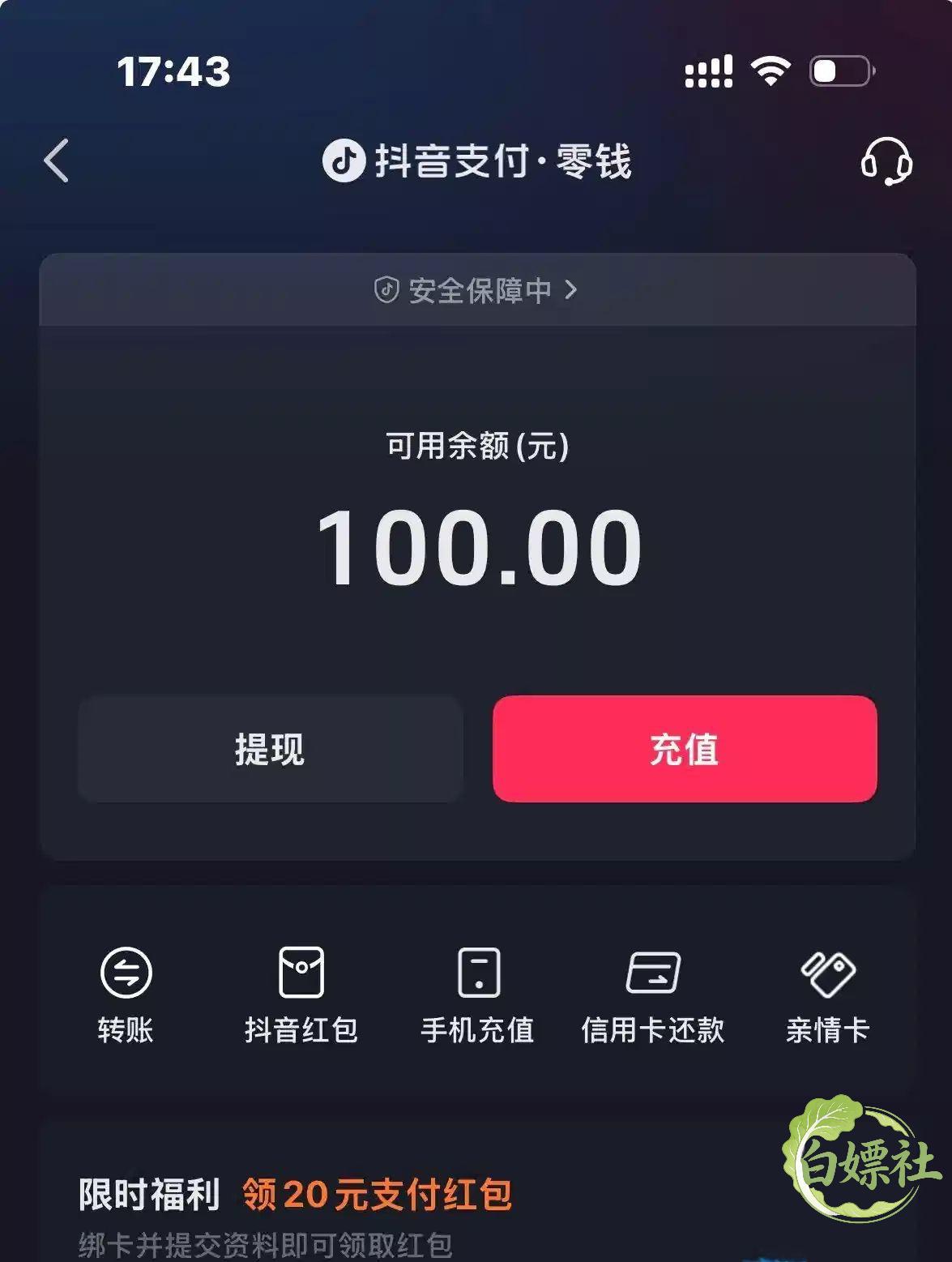
Task: Open 抖音红包 red packets
Action: tap(301, 995)
